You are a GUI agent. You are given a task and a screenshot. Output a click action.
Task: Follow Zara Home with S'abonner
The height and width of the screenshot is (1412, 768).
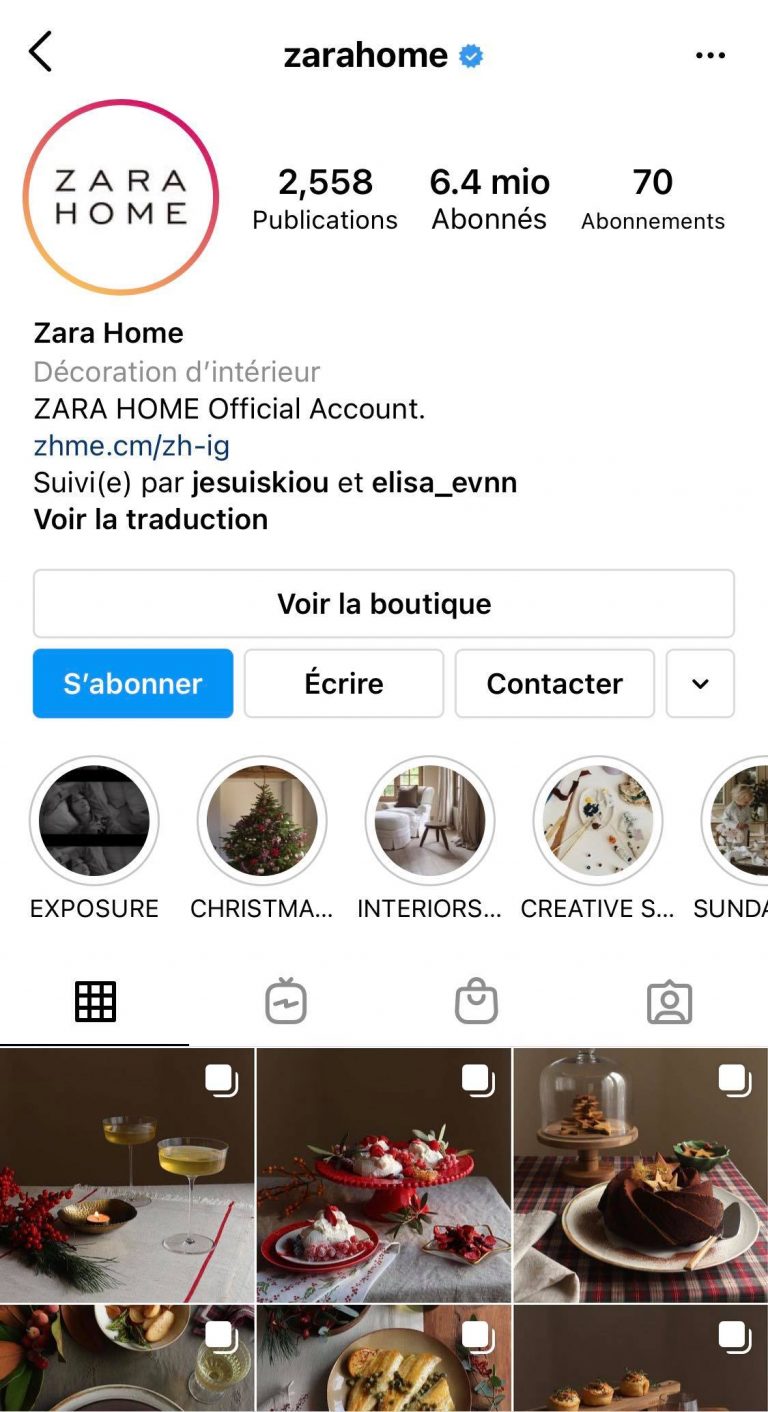(133, 684)
